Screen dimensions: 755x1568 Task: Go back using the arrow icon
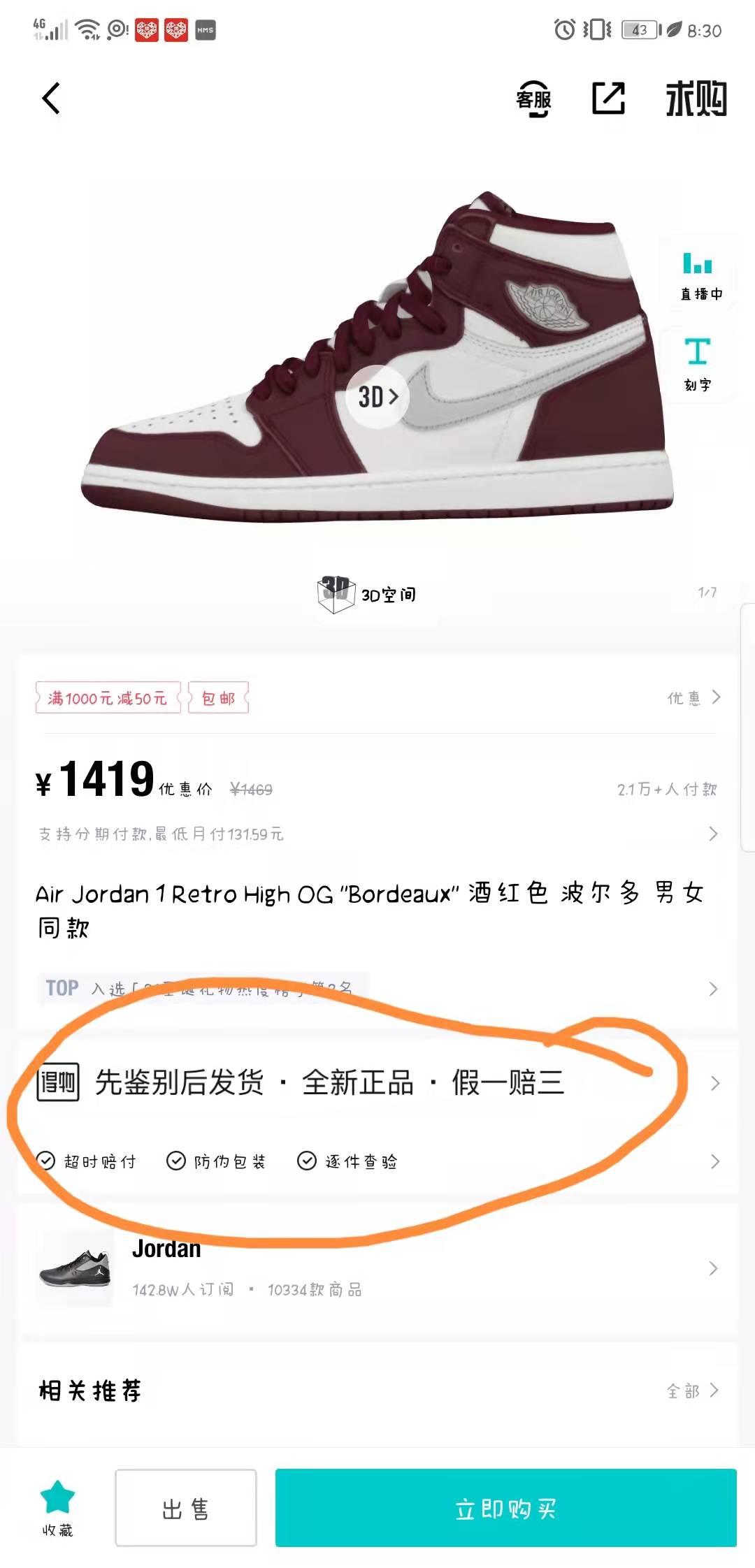(x=50, y=99)
